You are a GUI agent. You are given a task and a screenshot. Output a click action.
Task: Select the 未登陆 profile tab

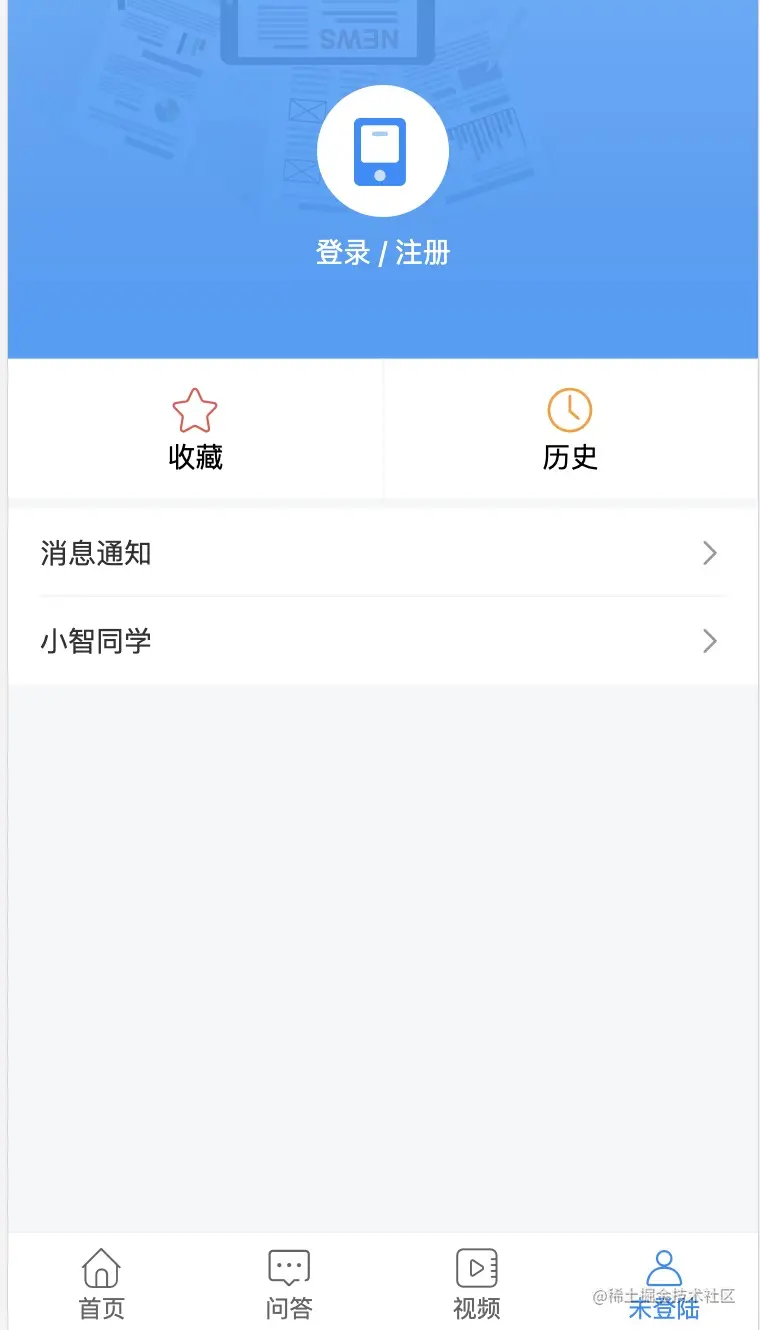click(663, 1283)
